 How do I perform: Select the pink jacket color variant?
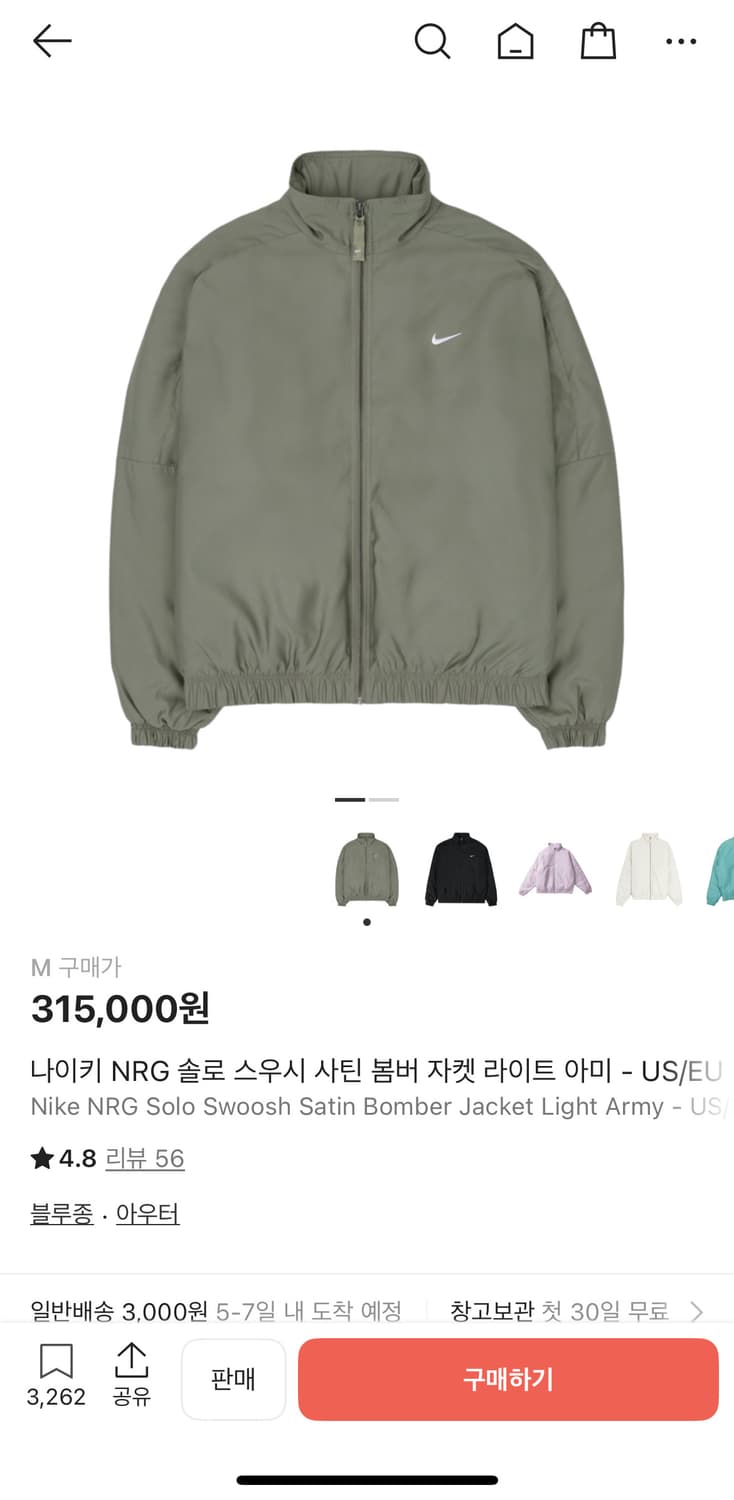click(555, 868)
